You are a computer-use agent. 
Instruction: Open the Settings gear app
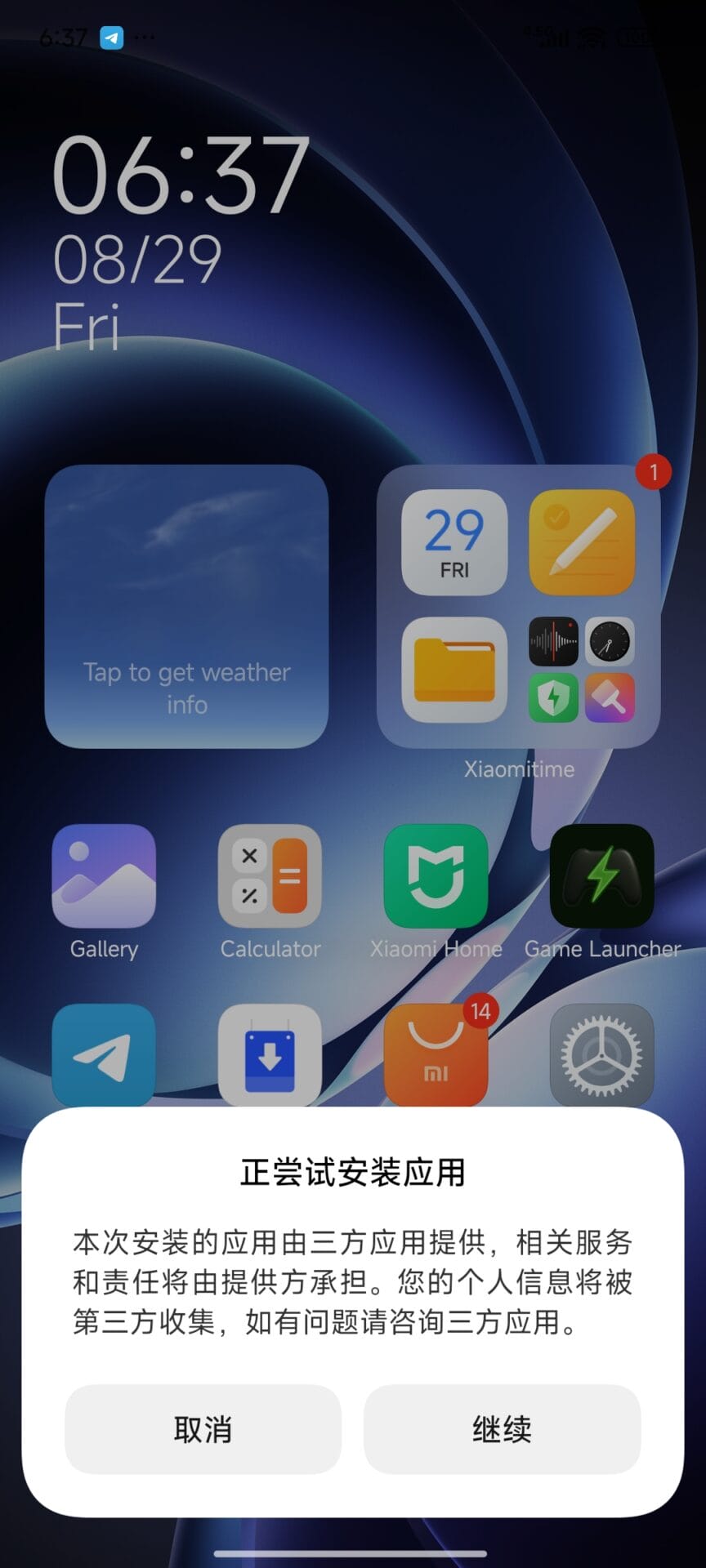(602, 1055)
